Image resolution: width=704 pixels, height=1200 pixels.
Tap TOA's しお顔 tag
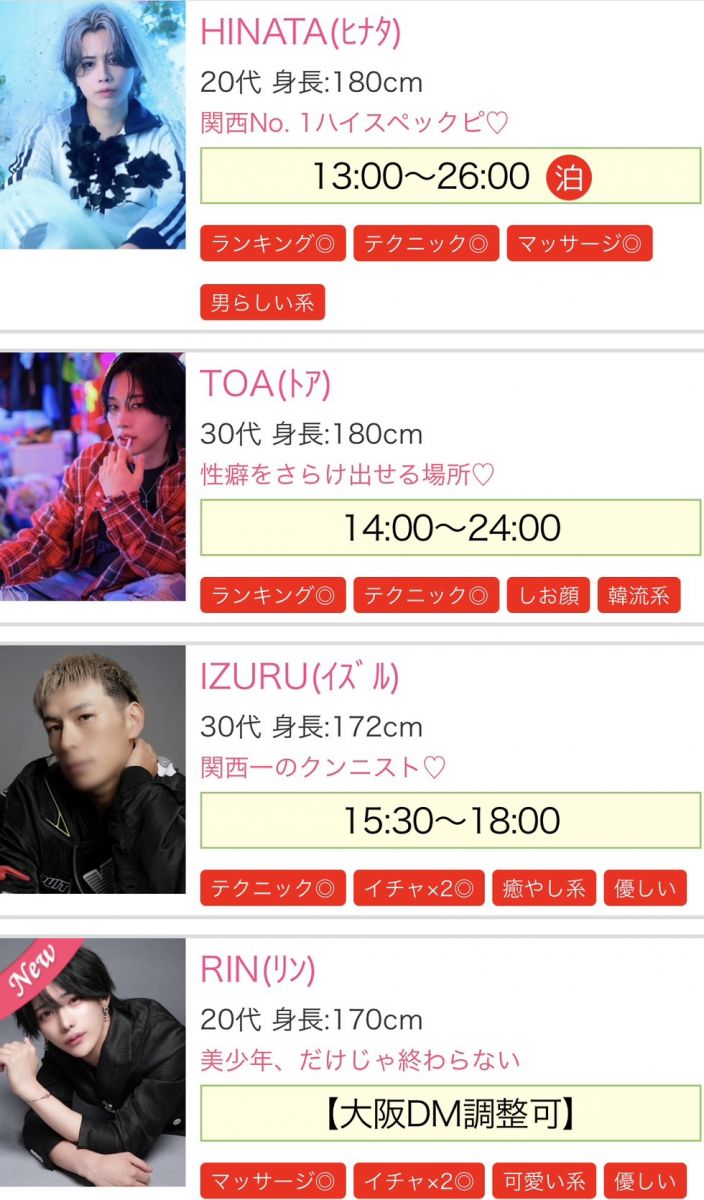pos(547,595)
